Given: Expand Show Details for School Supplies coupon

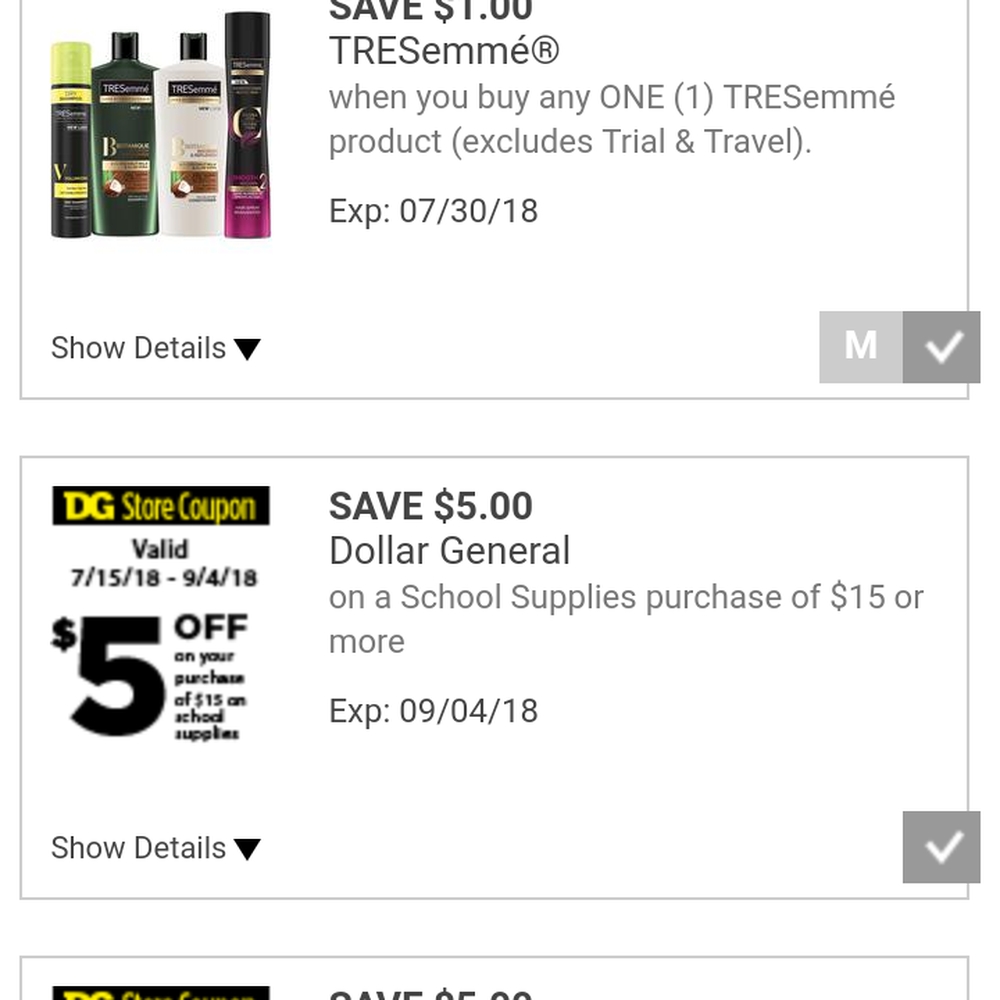Looking at the screenshot, I should (155, 848).
